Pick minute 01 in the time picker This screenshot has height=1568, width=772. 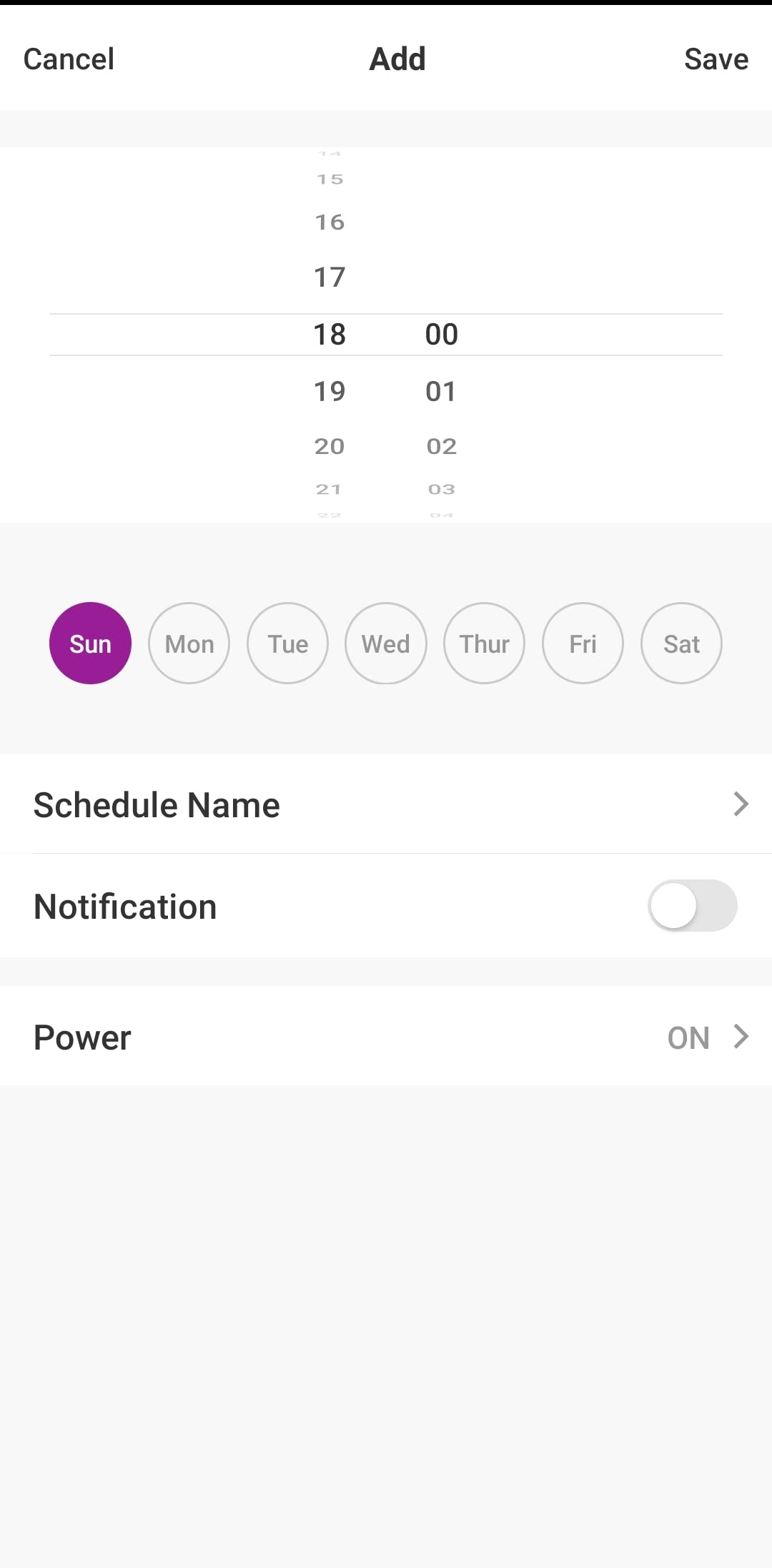pyautogui.click(x=441, y=391)
